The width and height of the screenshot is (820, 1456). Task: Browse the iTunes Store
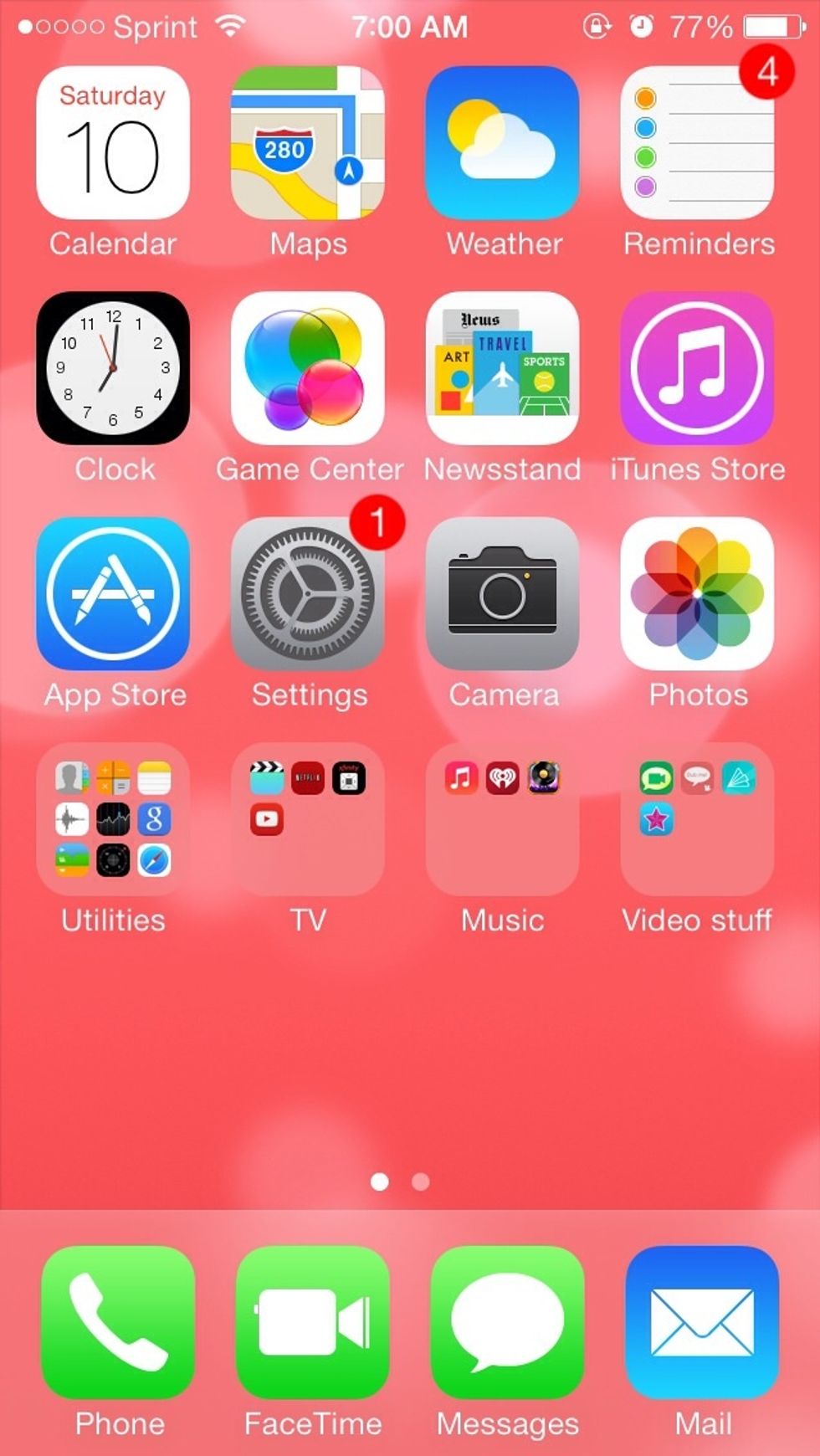point(698,368)
